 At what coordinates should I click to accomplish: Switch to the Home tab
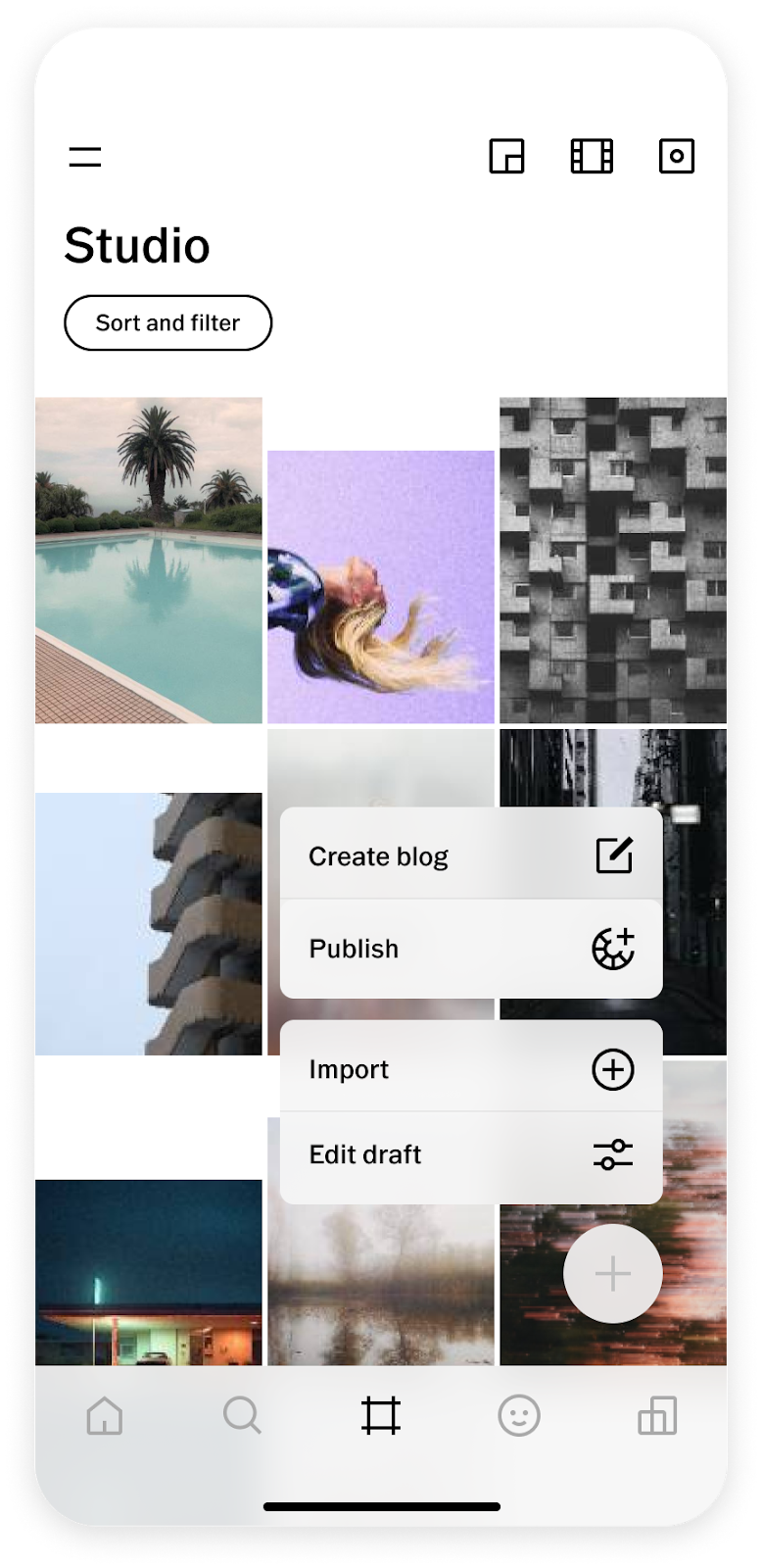tap(105, 1416)
